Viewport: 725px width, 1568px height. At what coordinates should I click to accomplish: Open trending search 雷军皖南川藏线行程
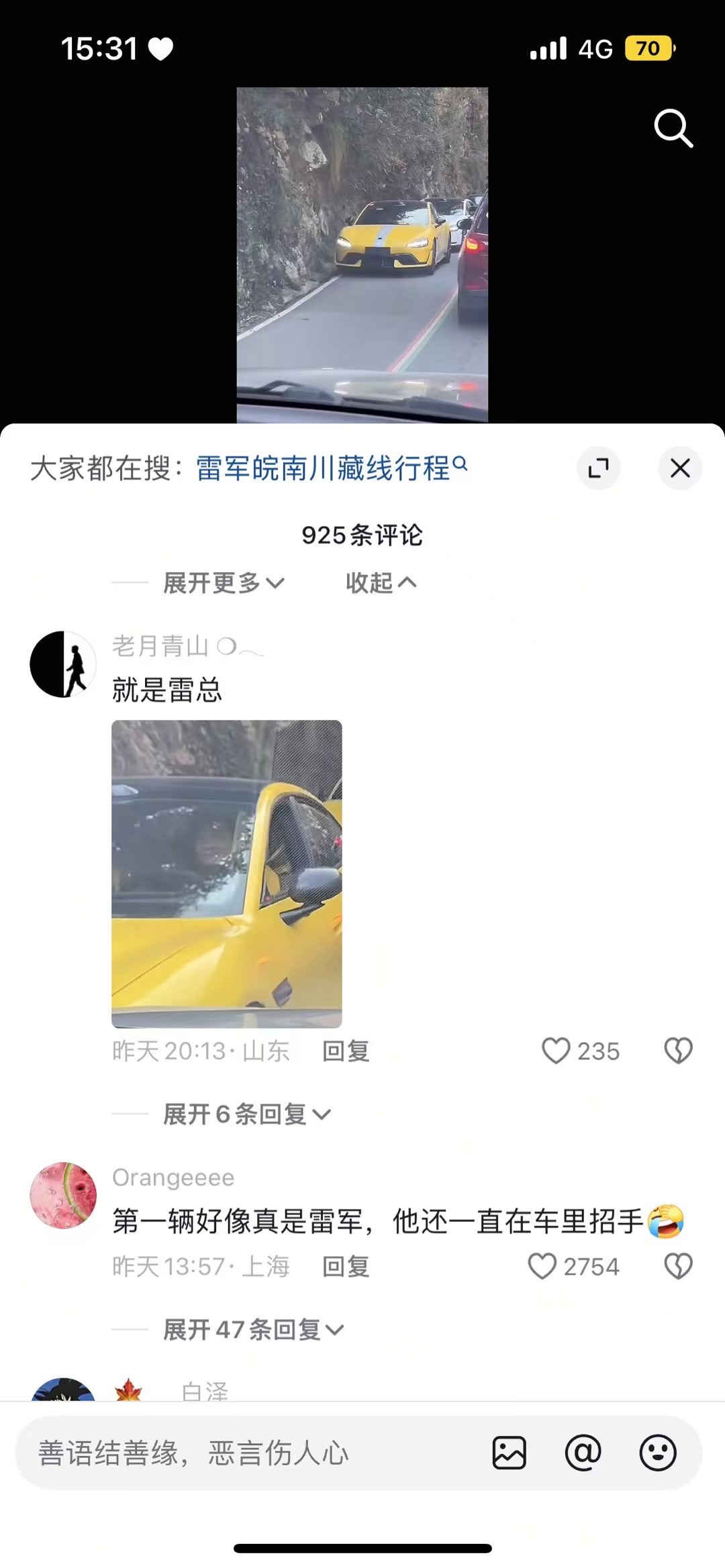coord(330,468)
